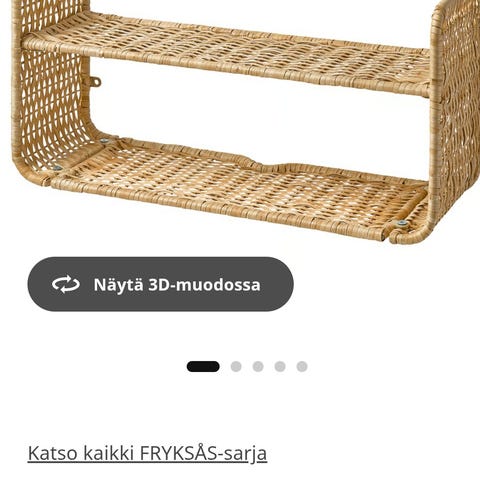Open the rattan shelf product image

coord(240,122)
